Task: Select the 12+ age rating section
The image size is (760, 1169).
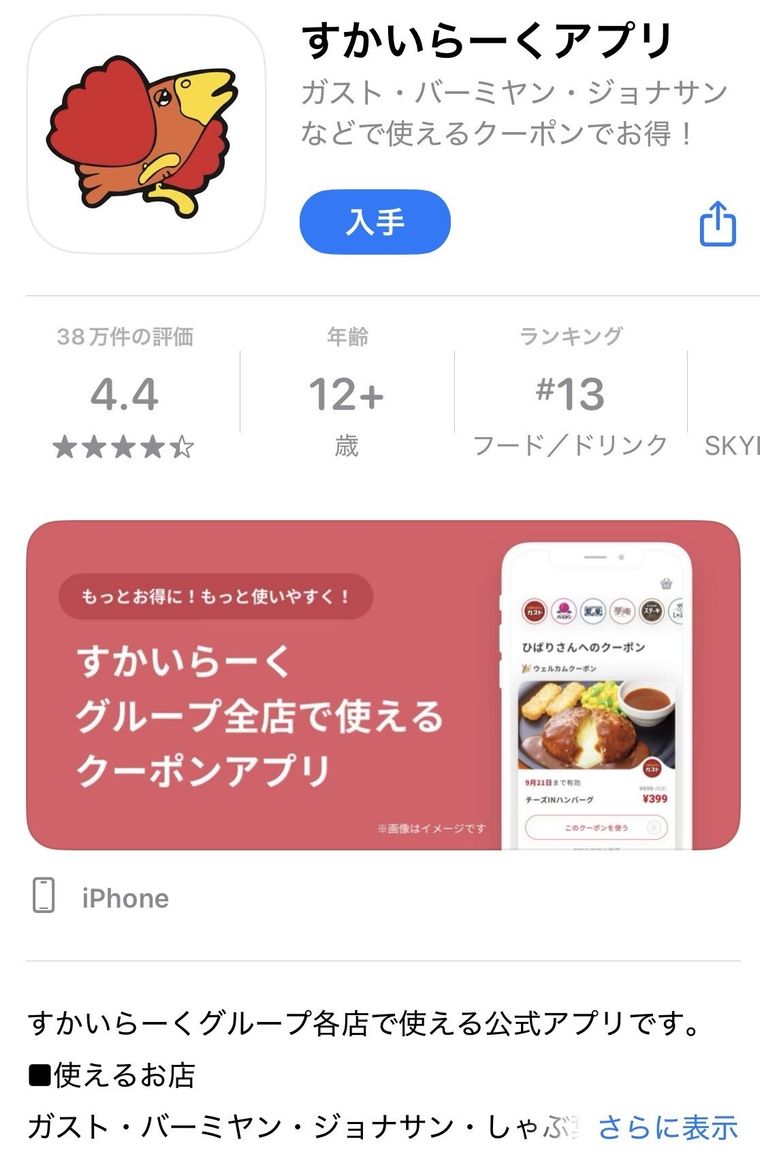Action: click(x=345, y=392)
